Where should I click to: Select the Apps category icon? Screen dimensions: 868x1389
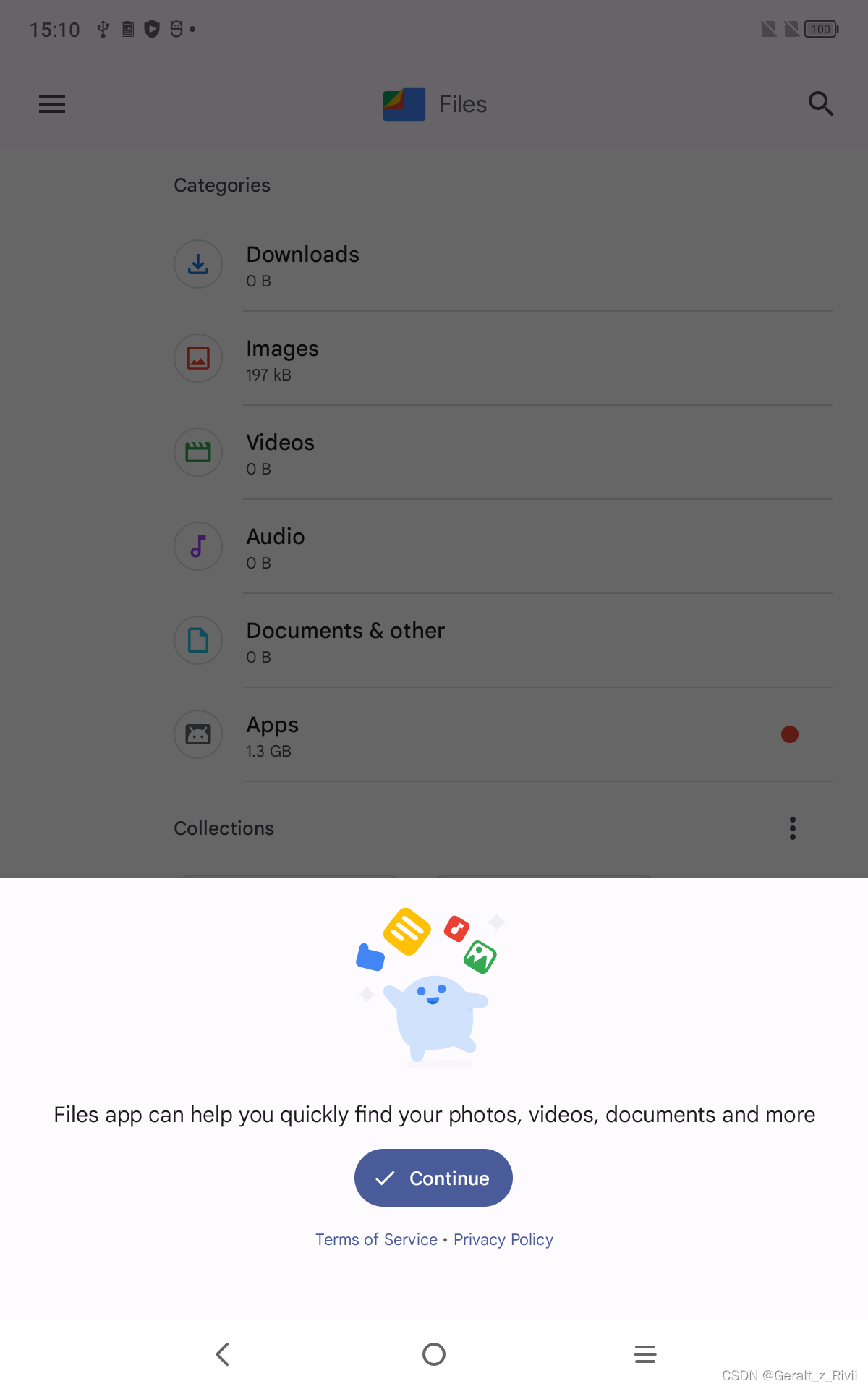pyautogui.click(x=197, y=734)
